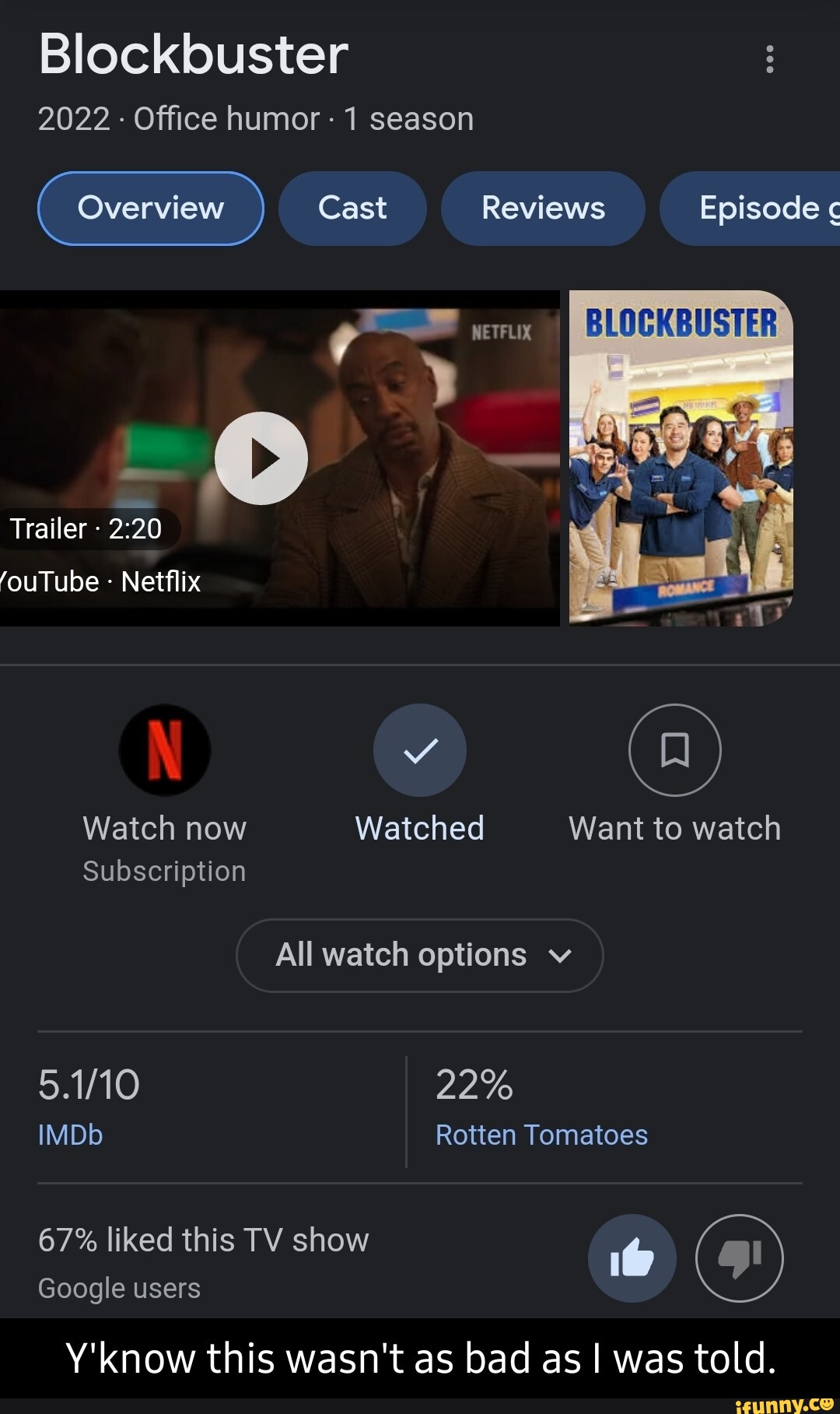Switch to the Cast tab
Viewport: 840px width, 1414px height.
point(352,209)
